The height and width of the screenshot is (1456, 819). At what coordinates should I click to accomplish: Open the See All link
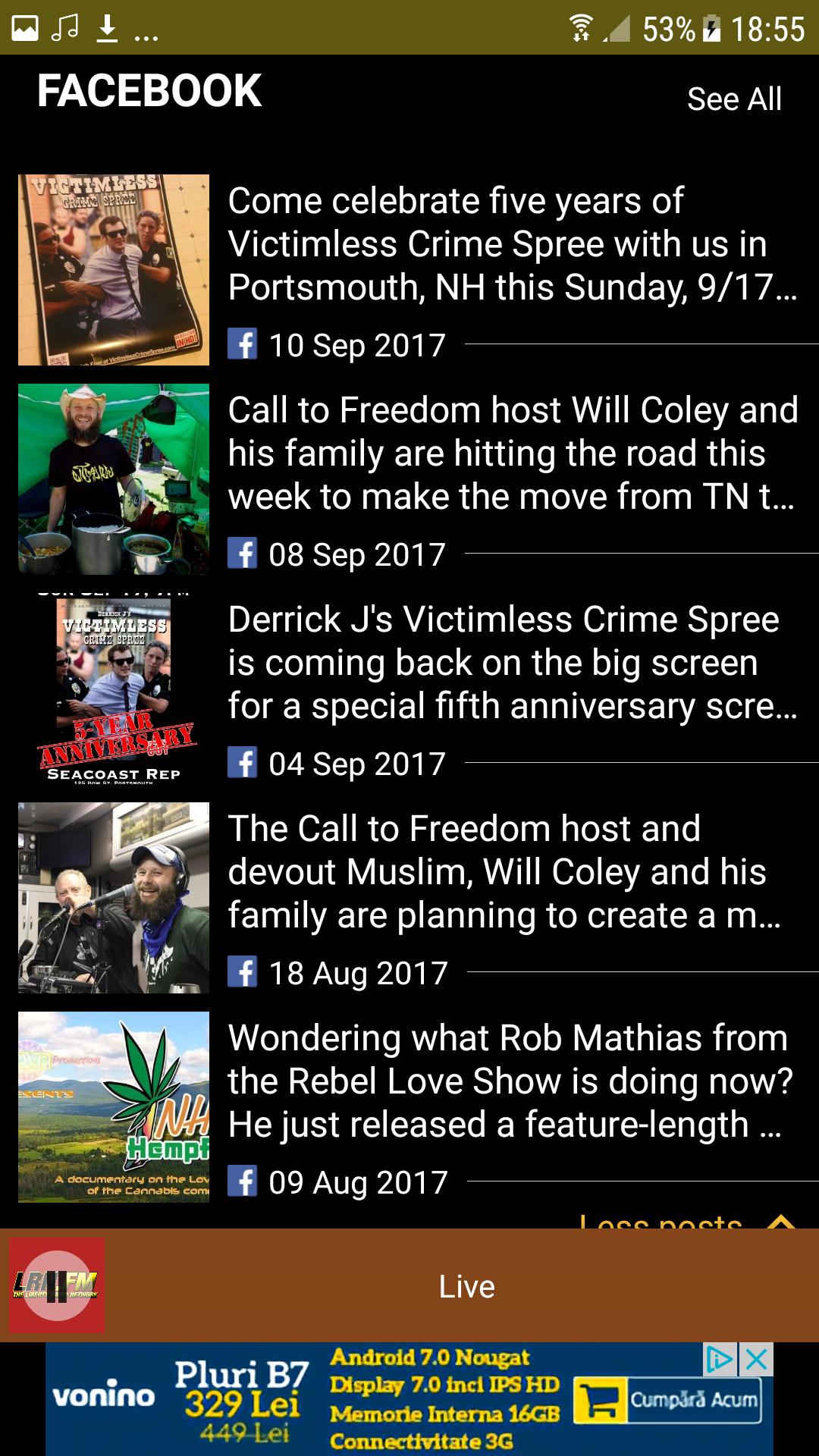(x=734, y=98)
